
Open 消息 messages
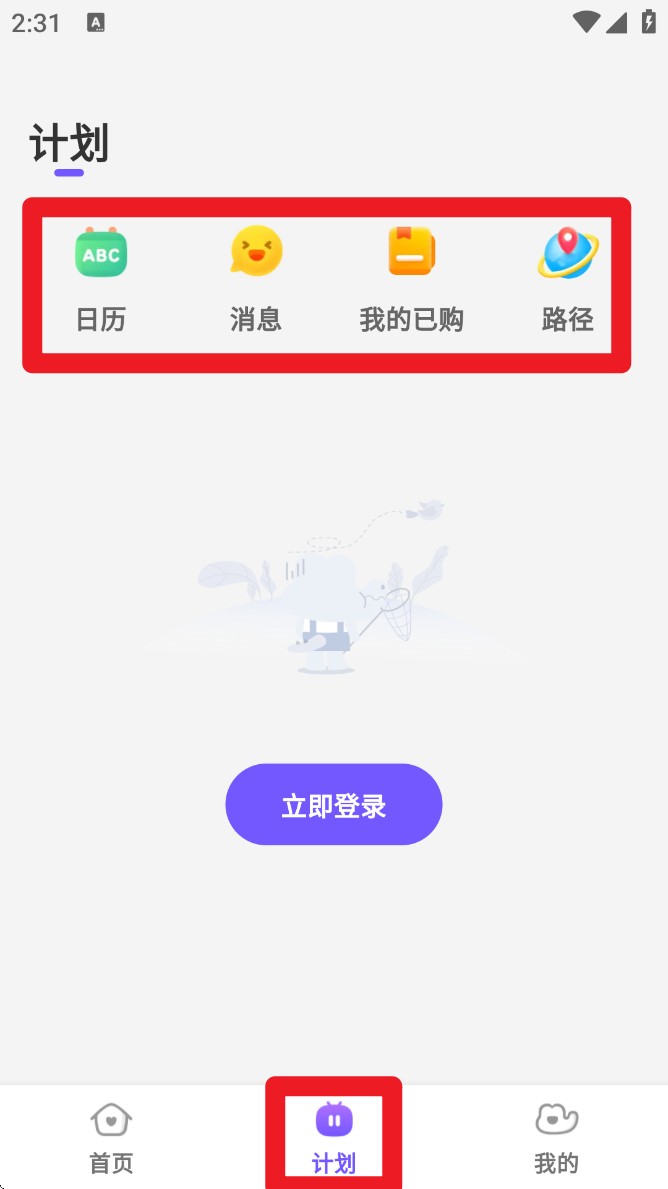point(256,278)
